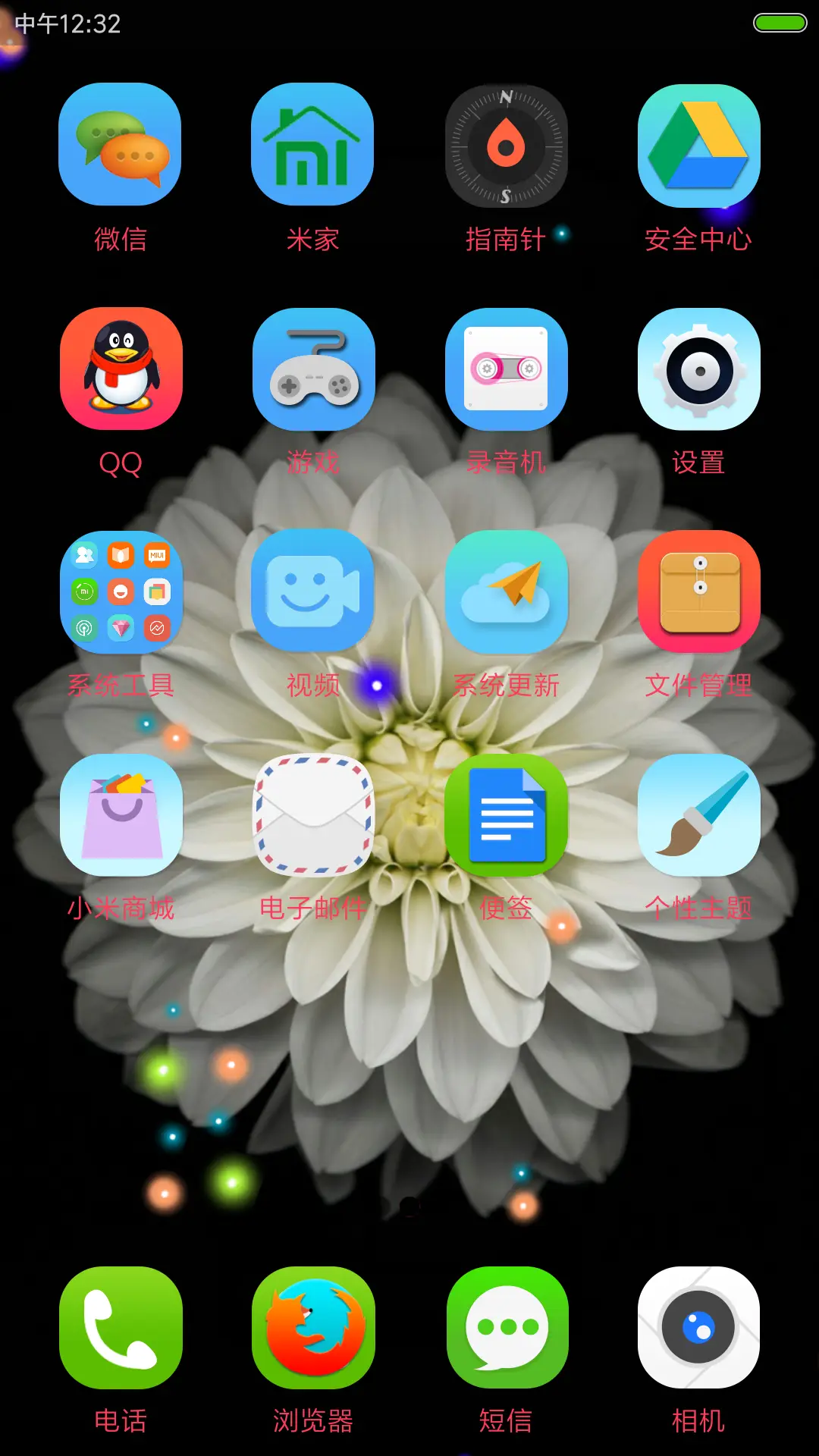Open the 微信 (WeChat) app
Viewport: 819px width, 1456px height.
tap(120, 145)
